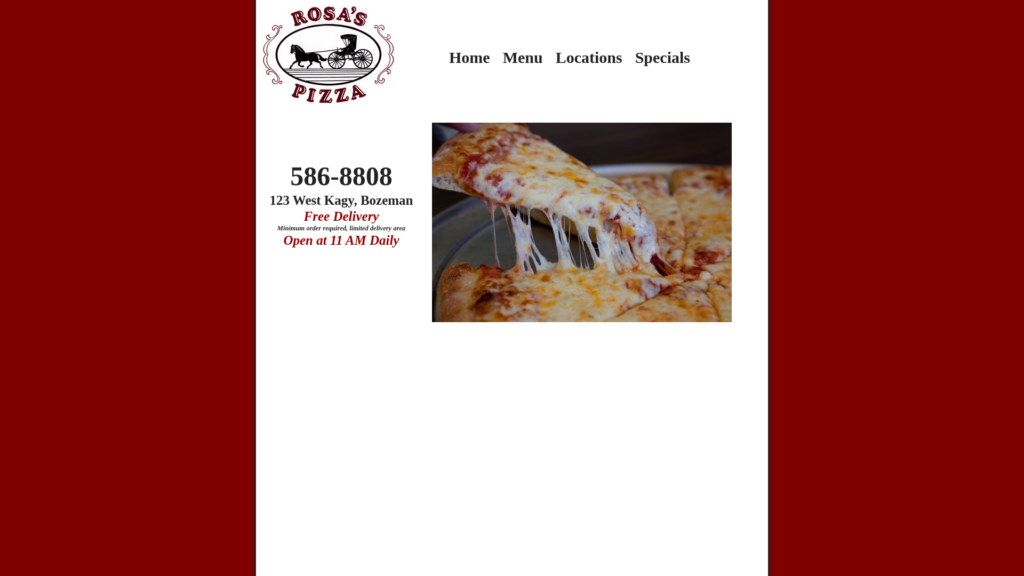1024x576 pixels.
Task: Open the Home page link
Action: pyautogui.click(x=469, y=58)
